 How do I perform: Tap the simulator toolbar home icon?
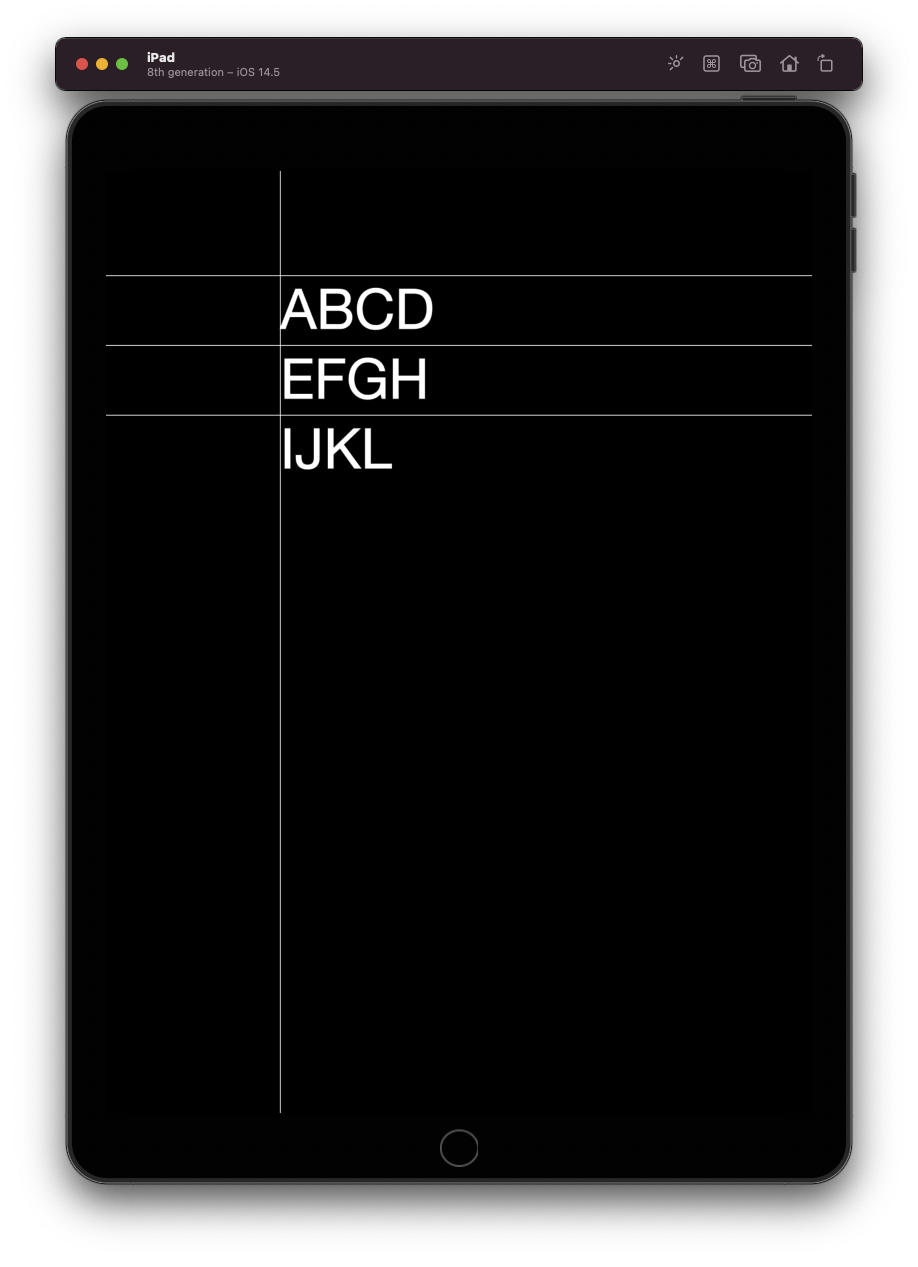(x=789, y=64)
